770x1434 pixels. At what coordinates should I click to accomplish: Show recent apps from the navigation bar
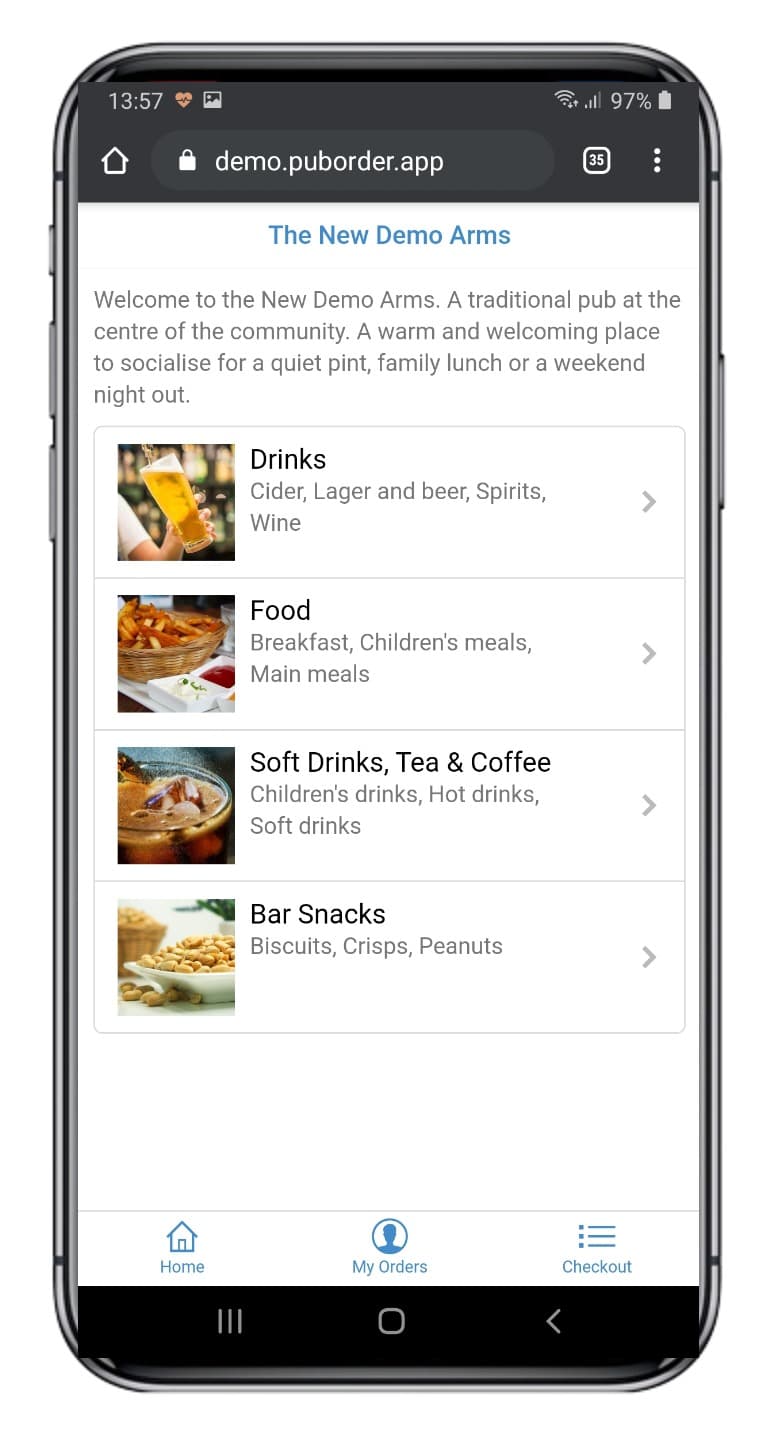230,1321
